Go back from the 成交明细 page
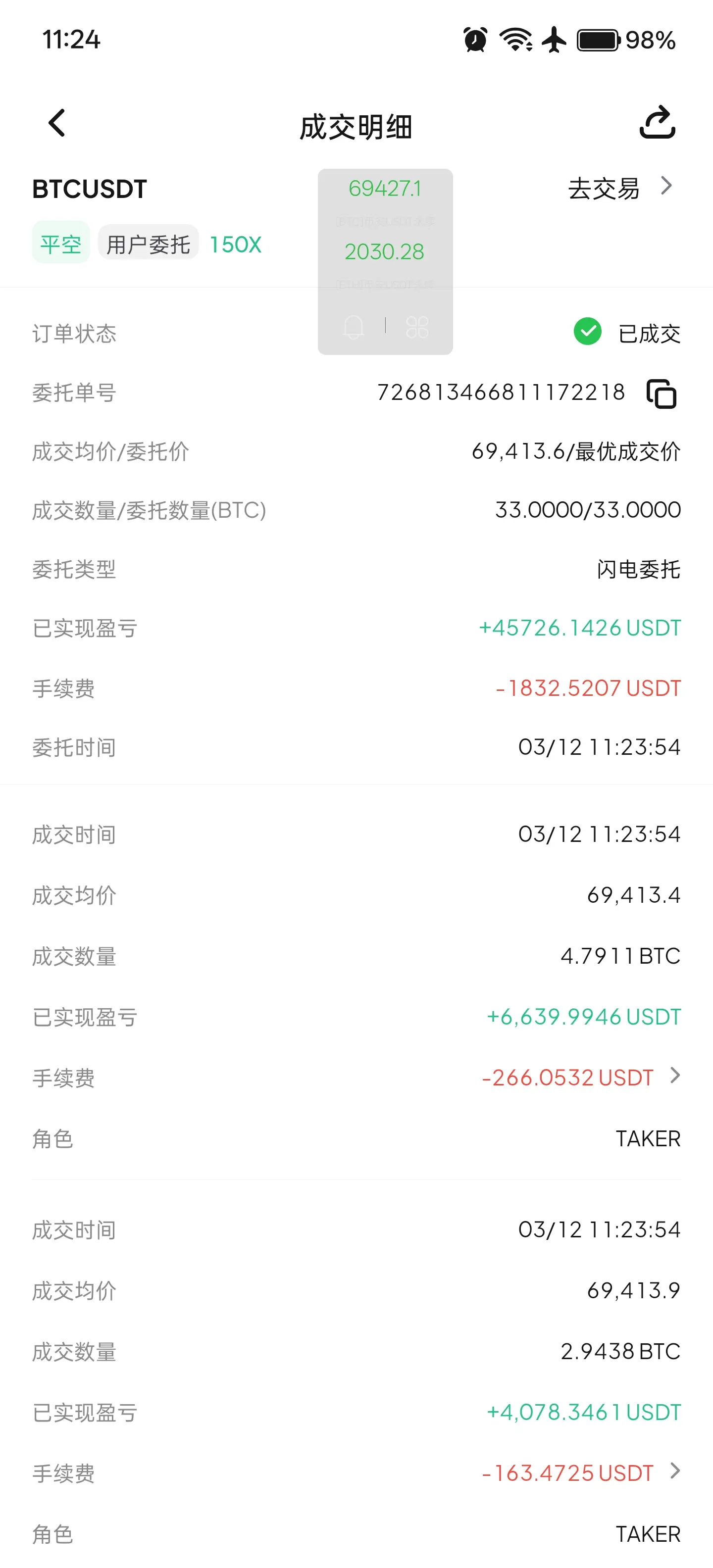The image size is (713, 1568). point(56,124)
